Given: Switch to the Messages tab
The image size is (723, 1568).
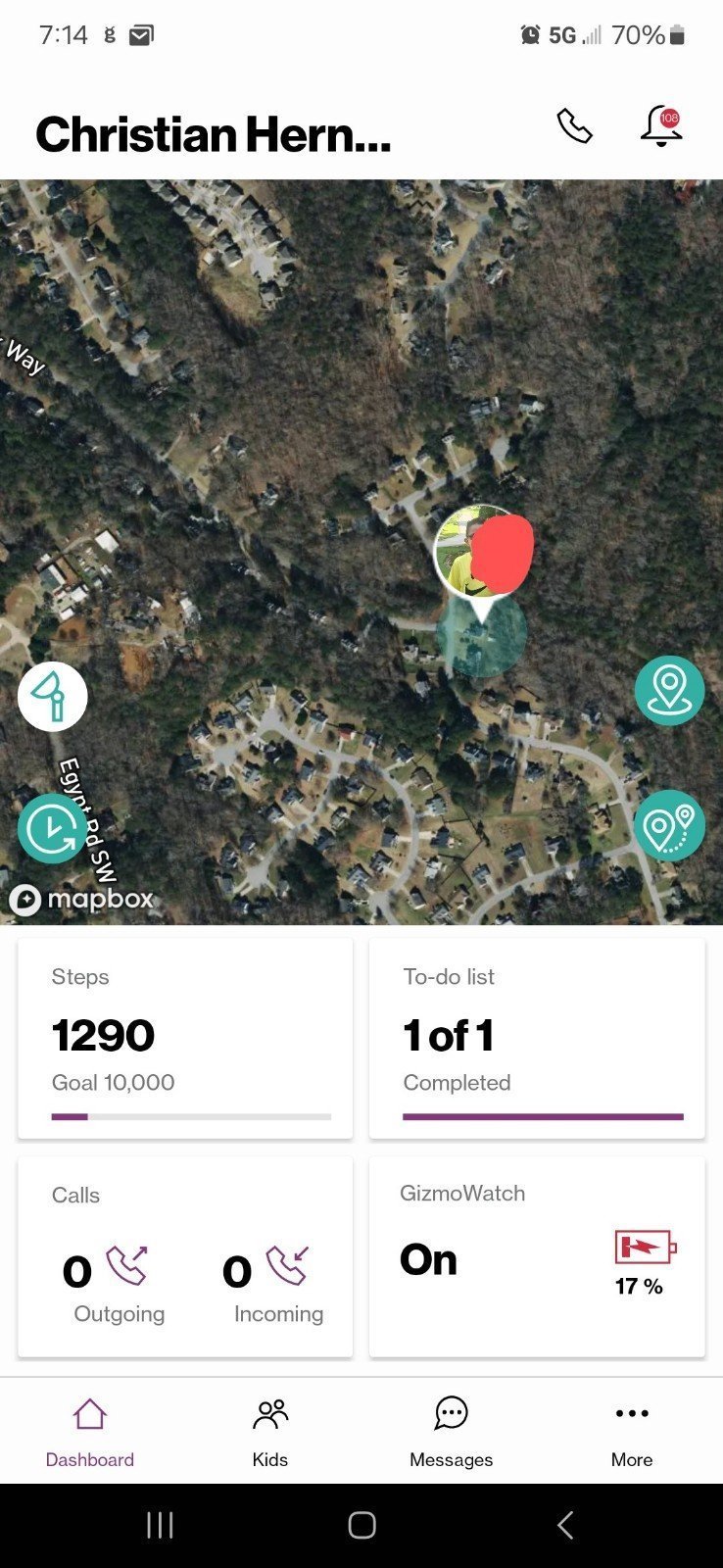Looking at the screenshot, I should [451, 1432].
